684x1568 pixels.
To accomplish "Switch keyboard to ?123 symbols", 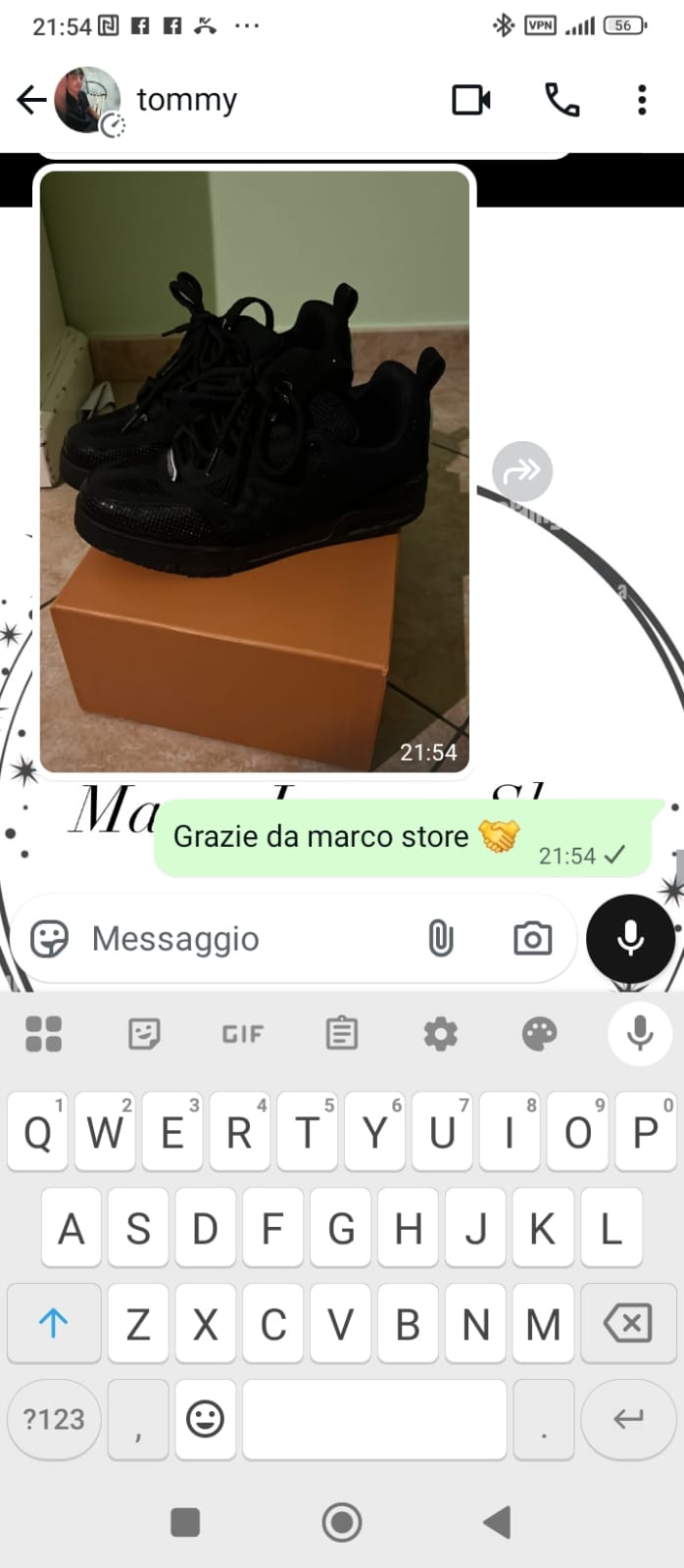I will click(x=54, y=1419).
